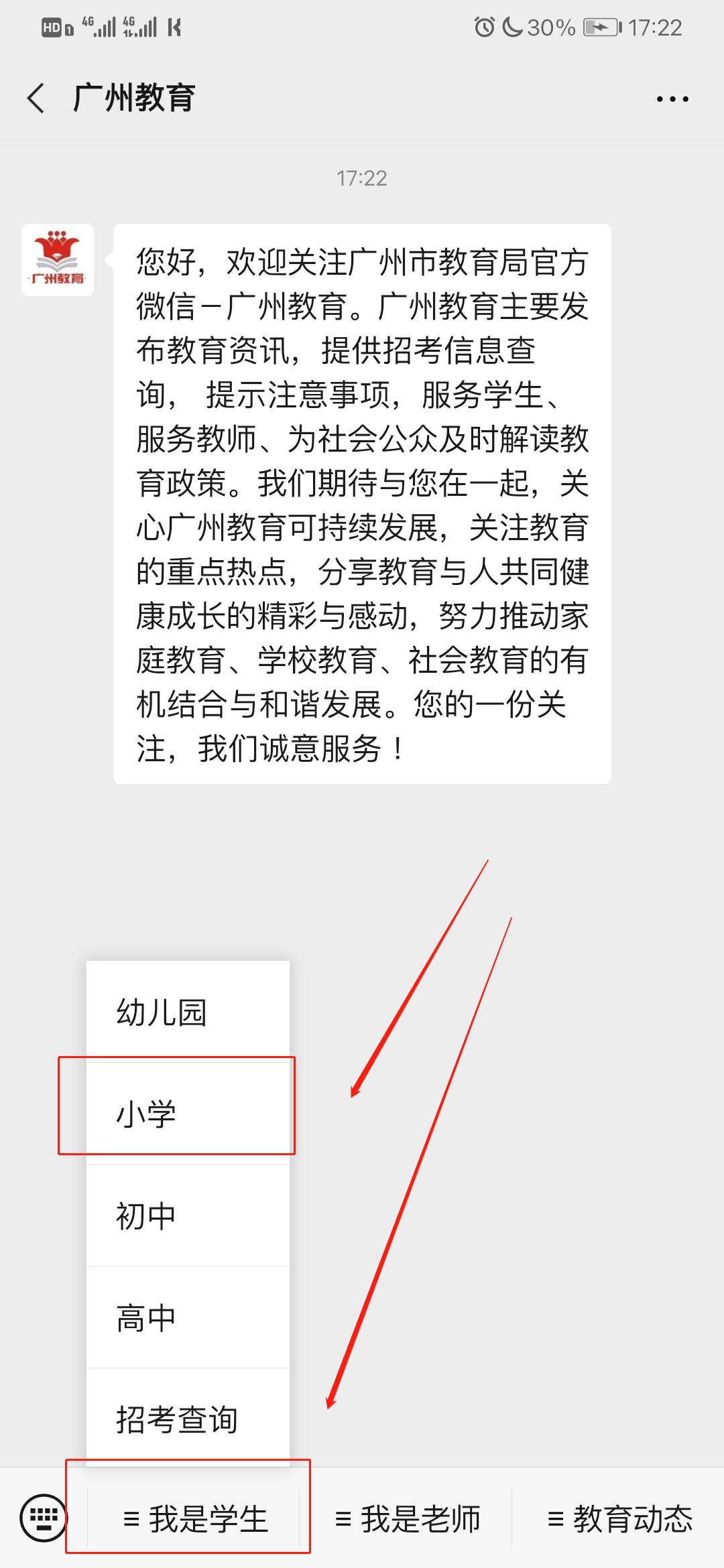Tap the 广州教育 account avatar
Image resolution: width=724 pixels, height=1568 pixels.
coord(58,260)
